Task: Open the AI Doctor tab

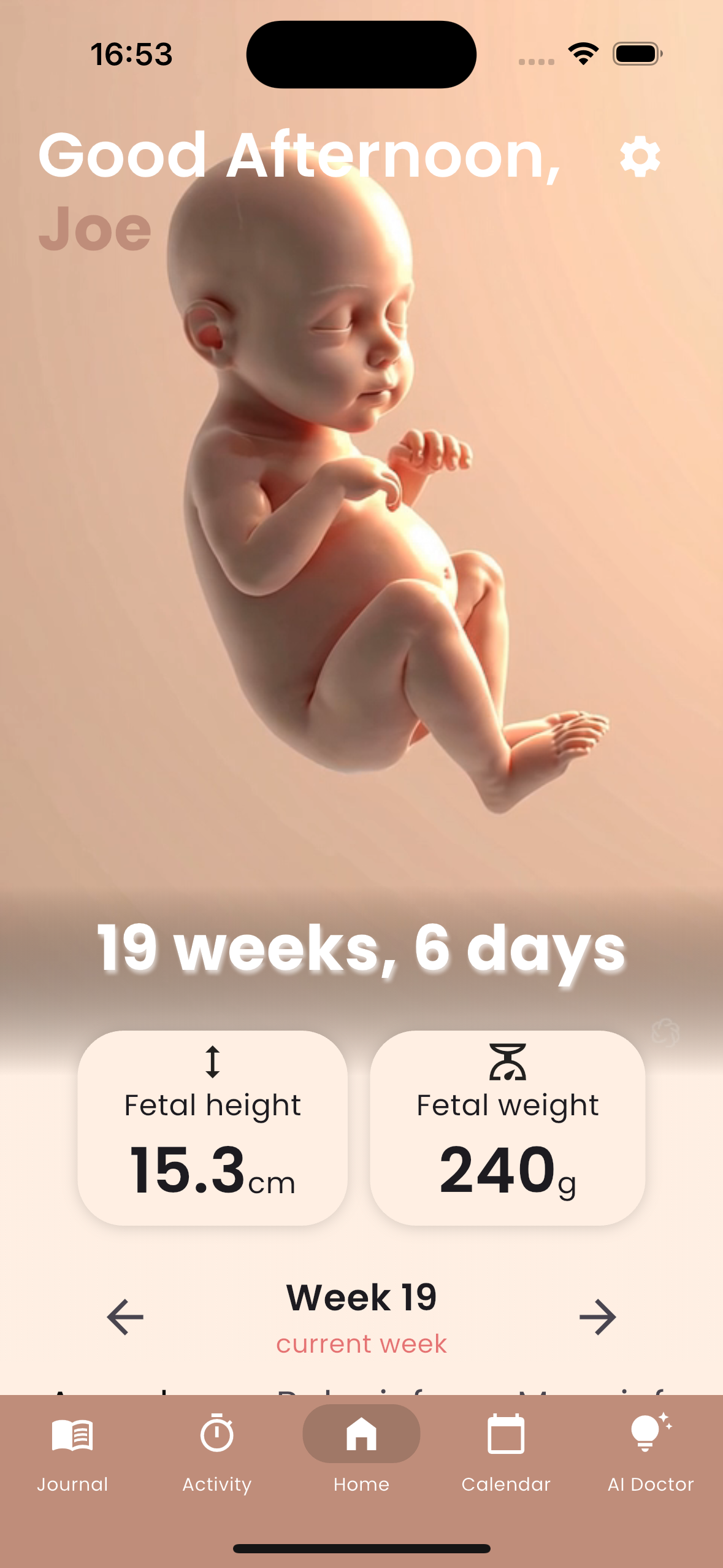Action: tap(650, 1453)
